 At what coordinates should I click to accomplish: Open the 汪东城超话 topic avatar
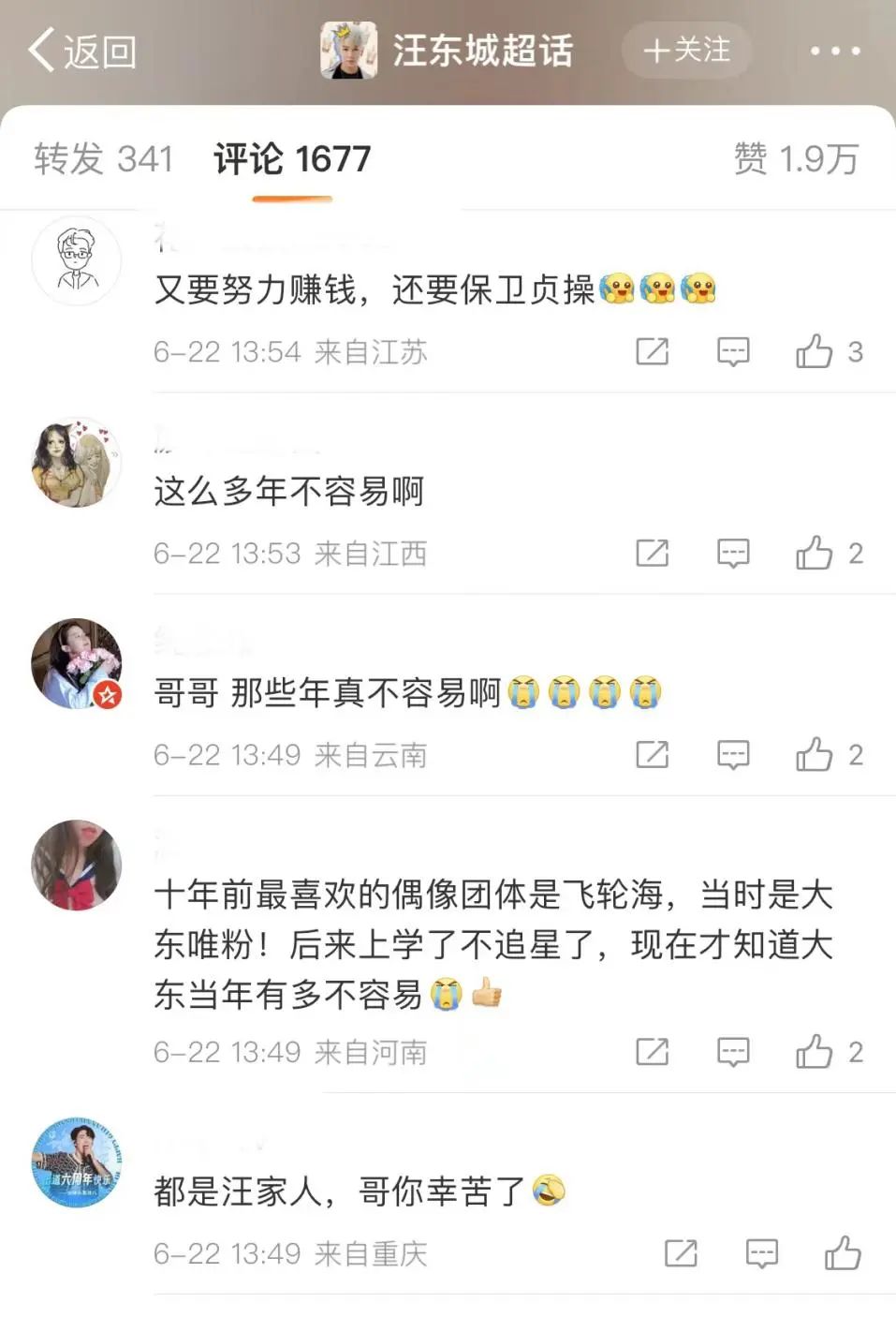(x=348, y=51)
